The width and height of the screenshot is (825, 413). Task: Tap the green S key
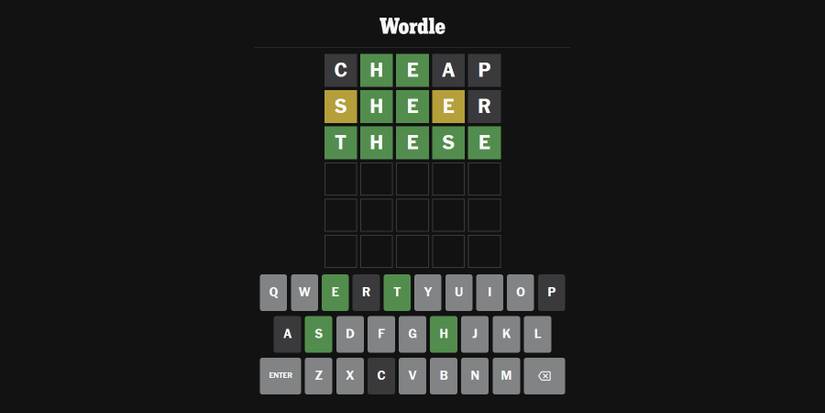pos(319,335)
